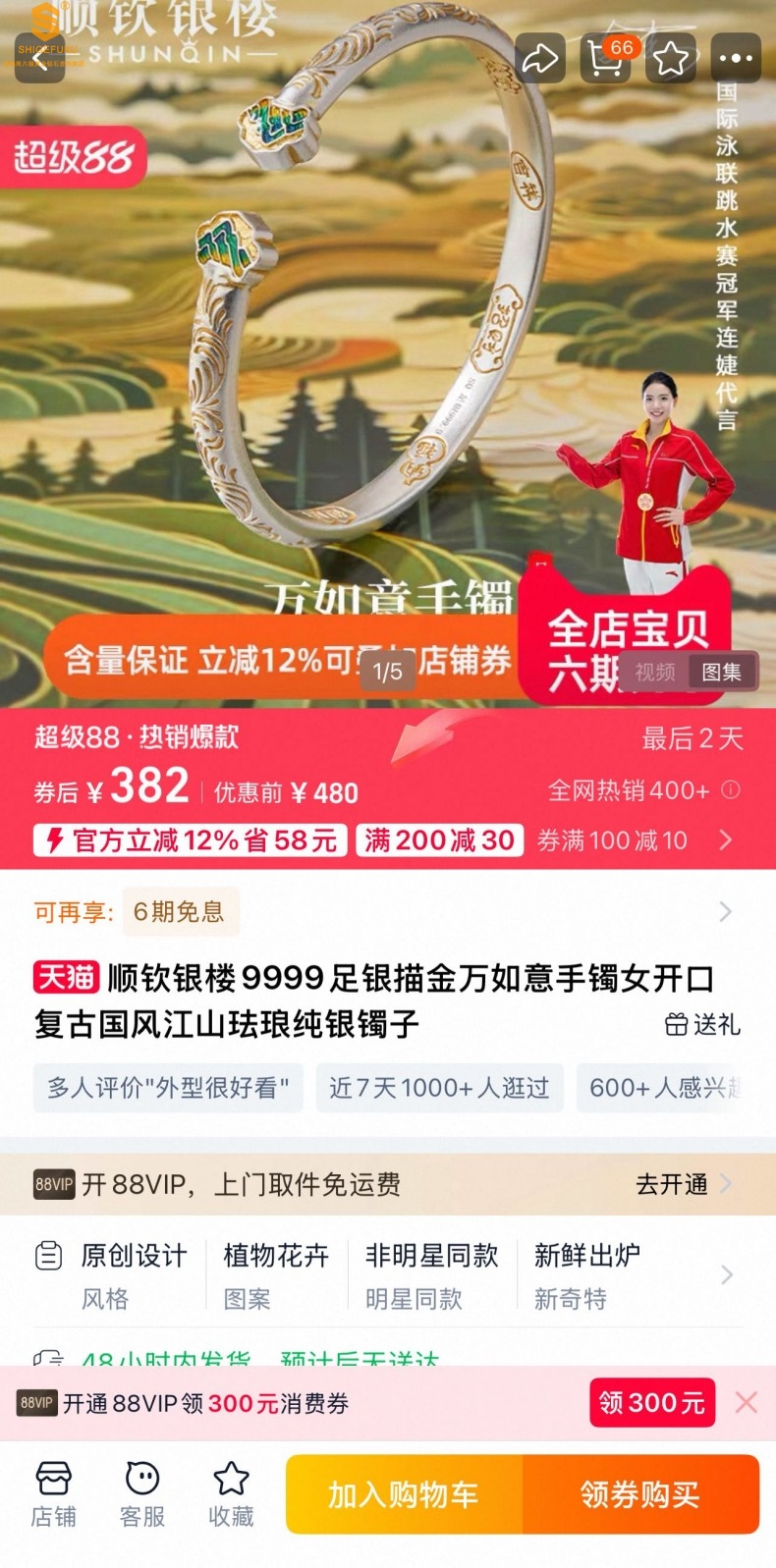
Task: Tap the 近7天1000+人逛过 chip
Action: click(x=439, y=1088)
